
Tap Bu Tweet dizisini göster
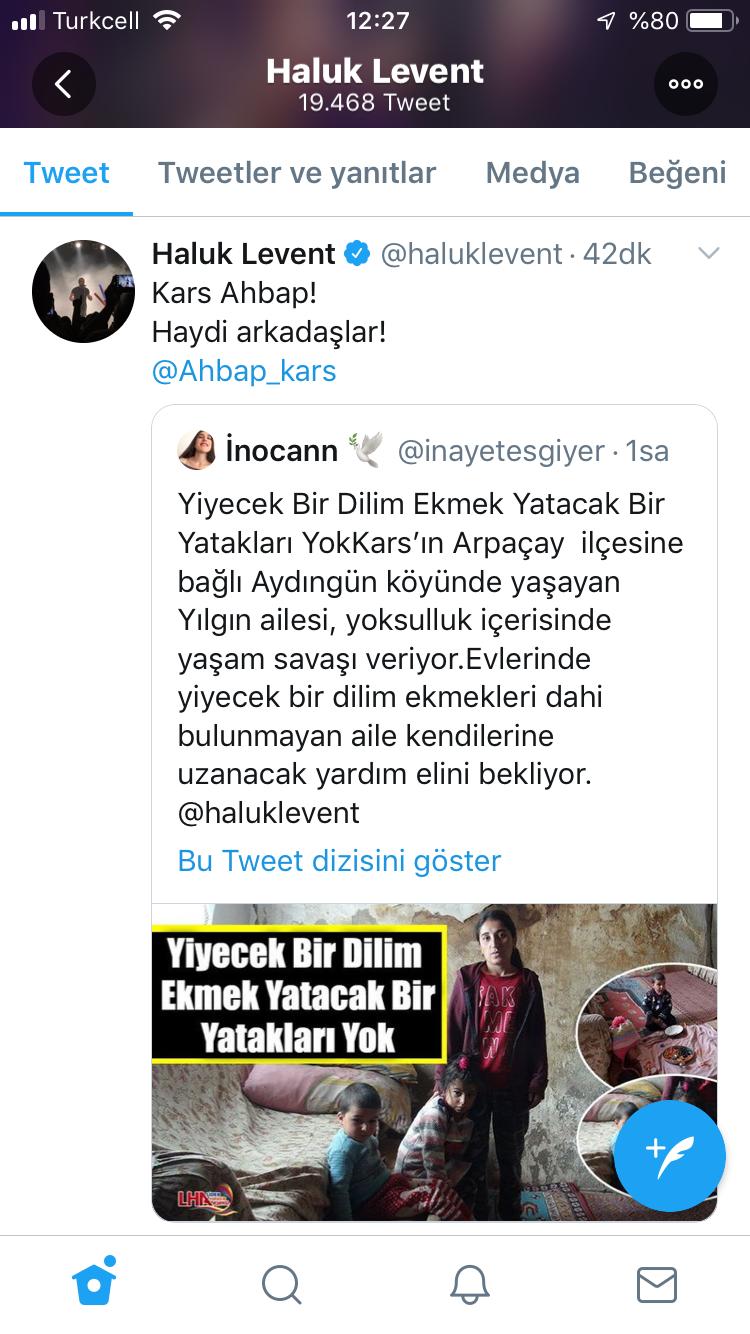point(339,860)
